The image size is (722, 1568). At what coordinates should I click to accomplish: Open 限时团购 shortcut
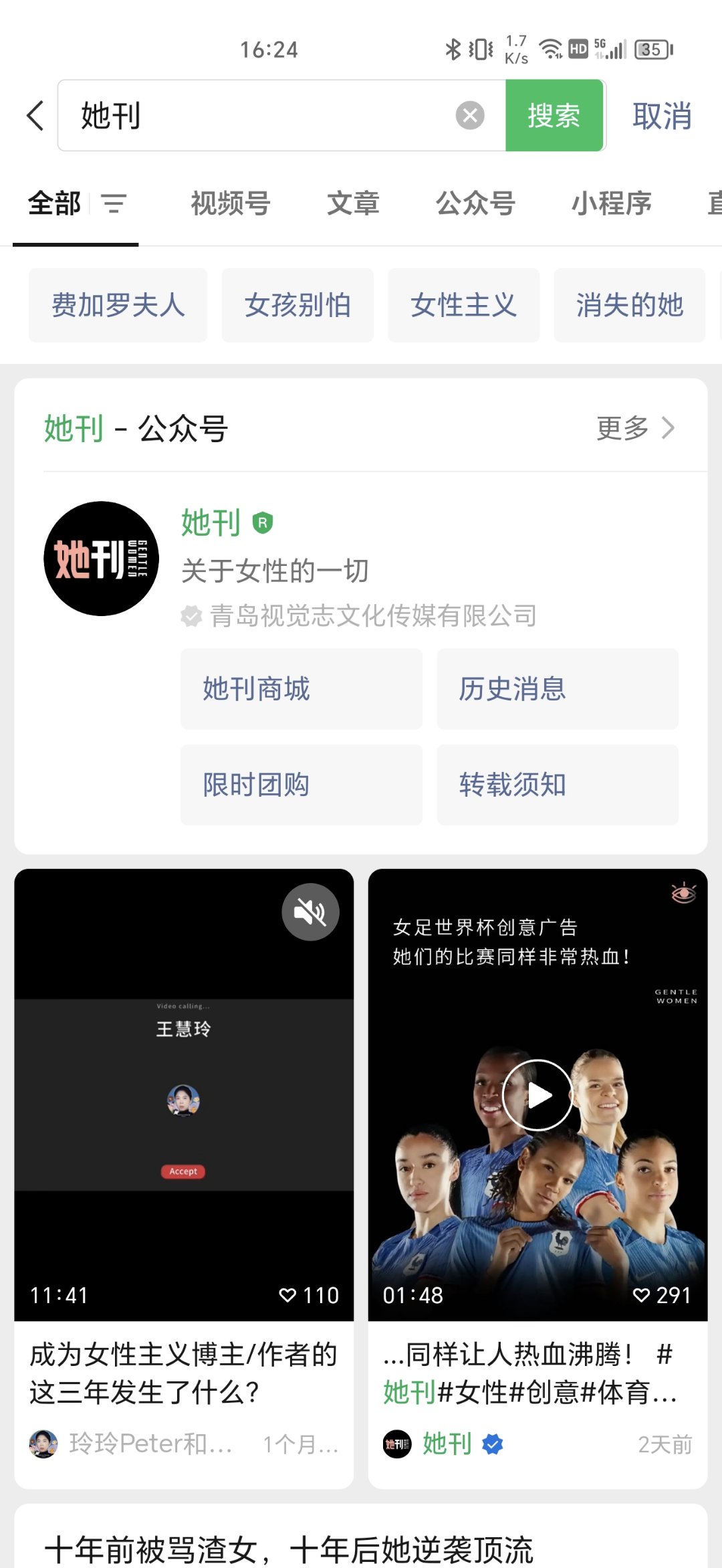302,785
